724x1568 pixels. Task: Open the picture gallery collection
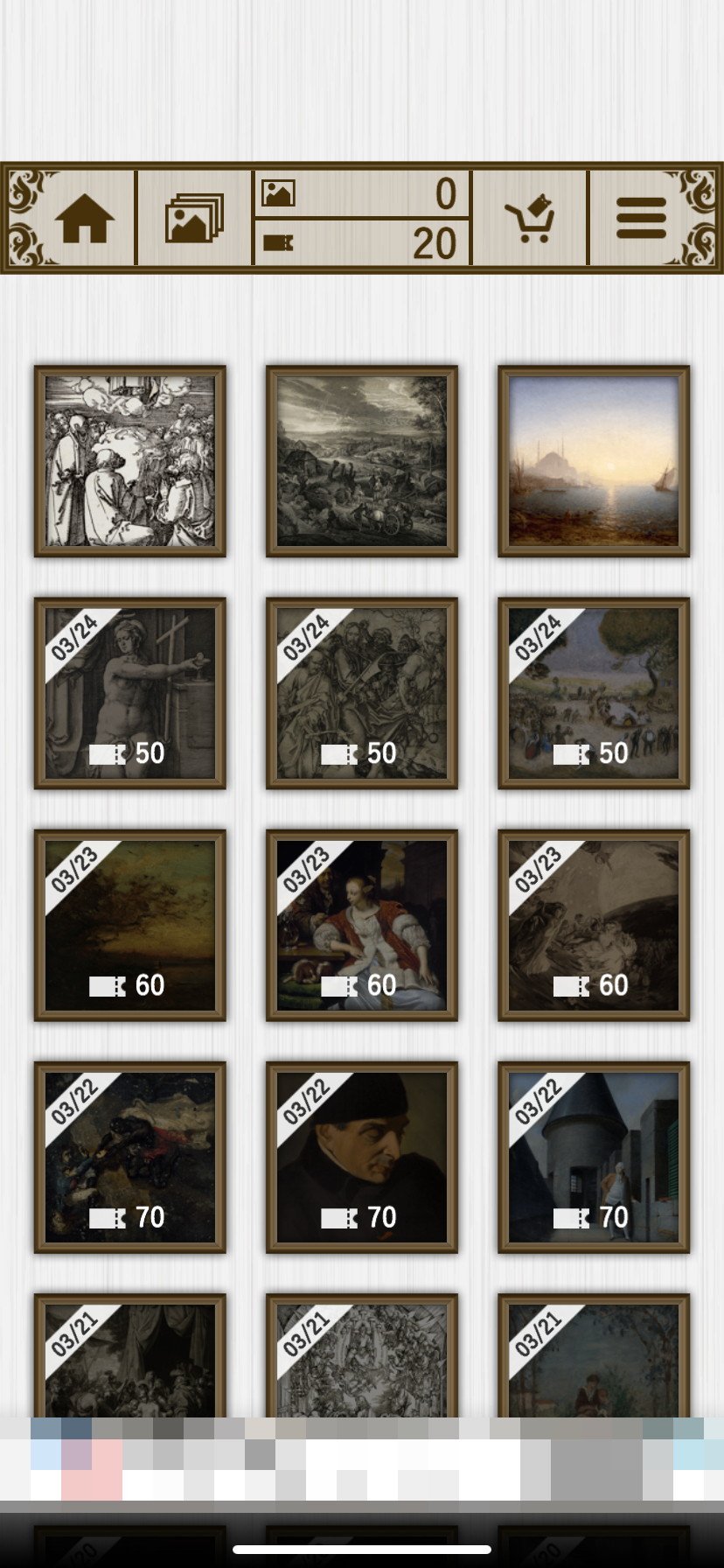[x=194, y=218]
